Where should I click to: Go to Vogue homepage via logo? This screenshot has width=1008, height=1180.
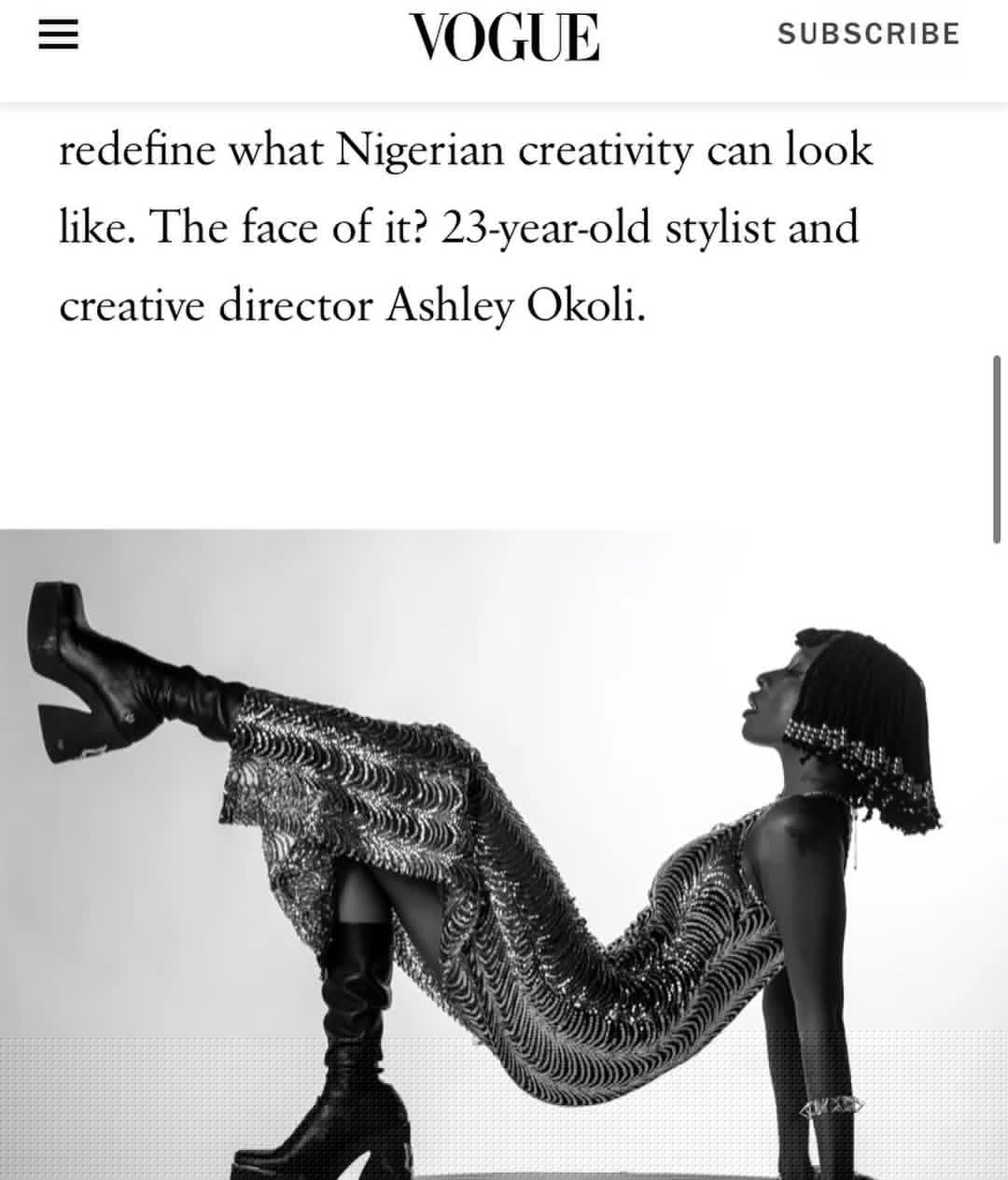[x=504, y=37]
